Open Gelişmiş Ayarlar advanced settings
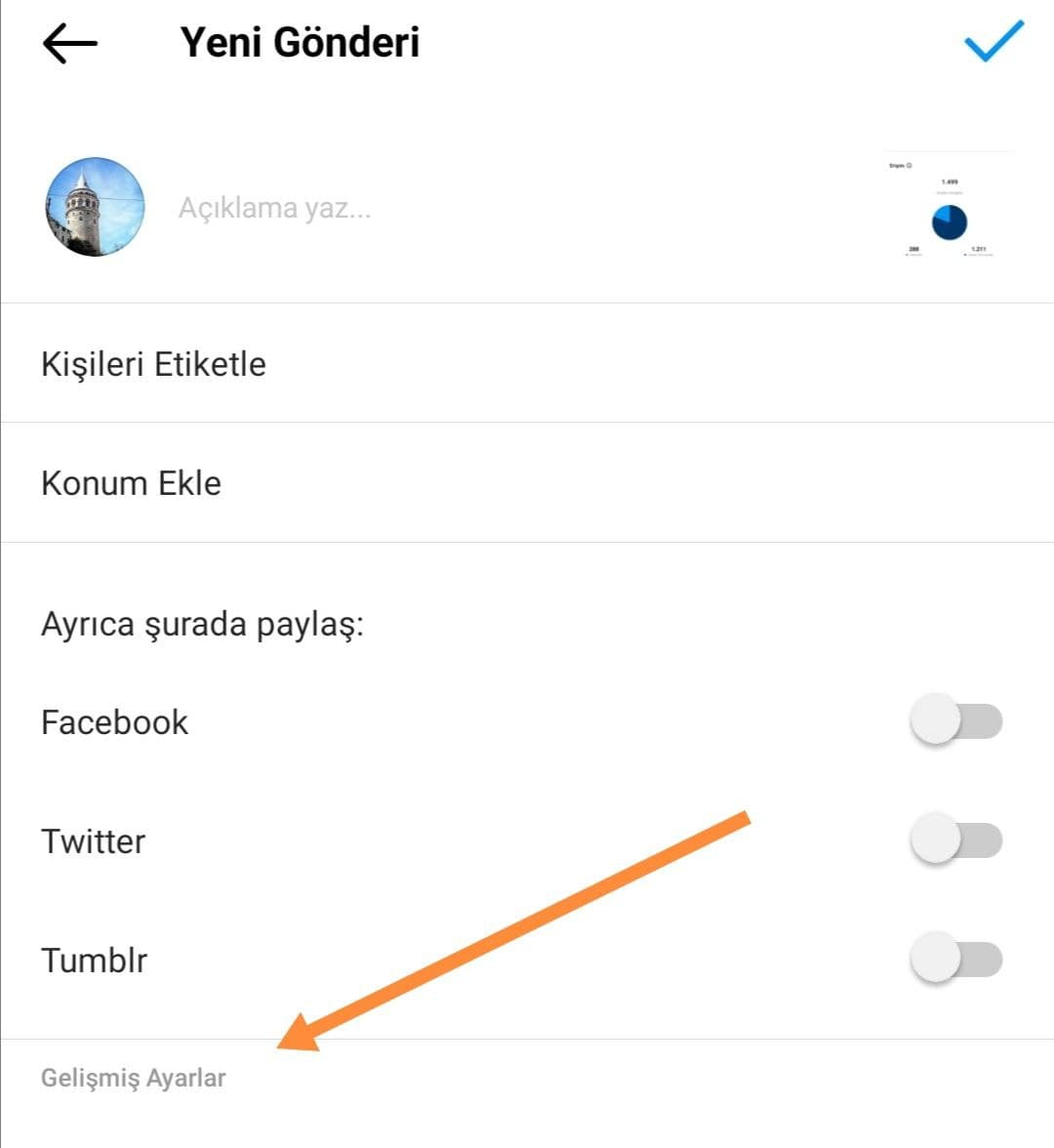This screenshot has width=1054, height=1148. point(134,1079)
